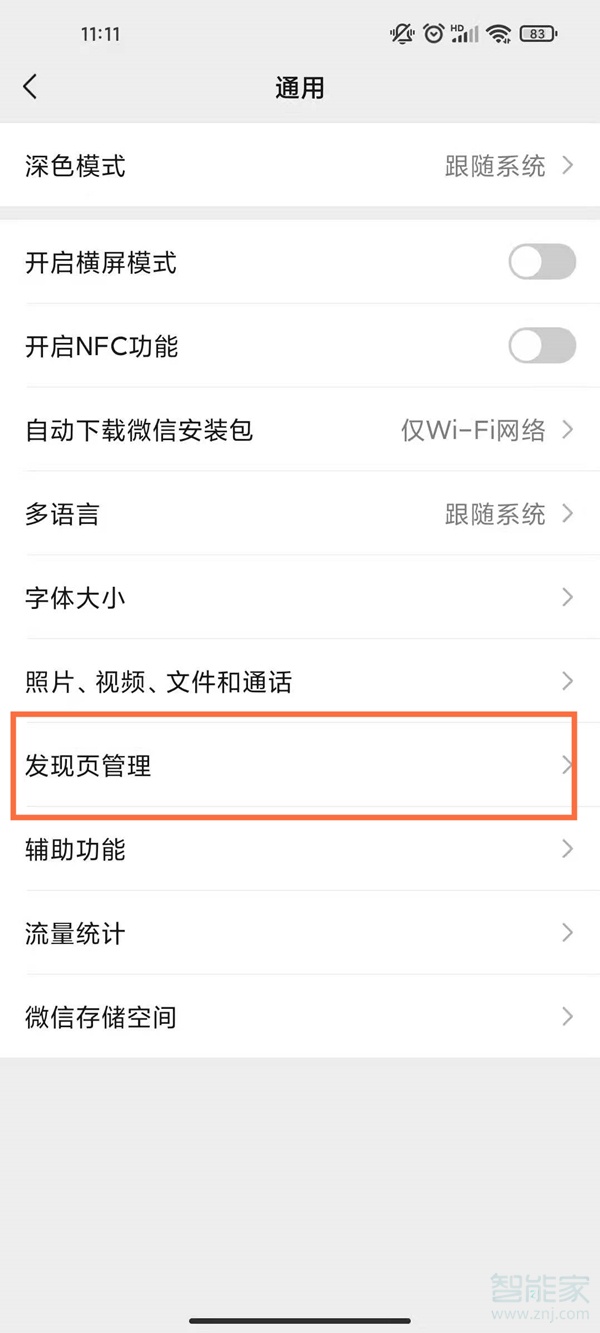Open 微信存储空间 management
Image resolution: width=600 pixels, height=1333 pixels.
300,1017
